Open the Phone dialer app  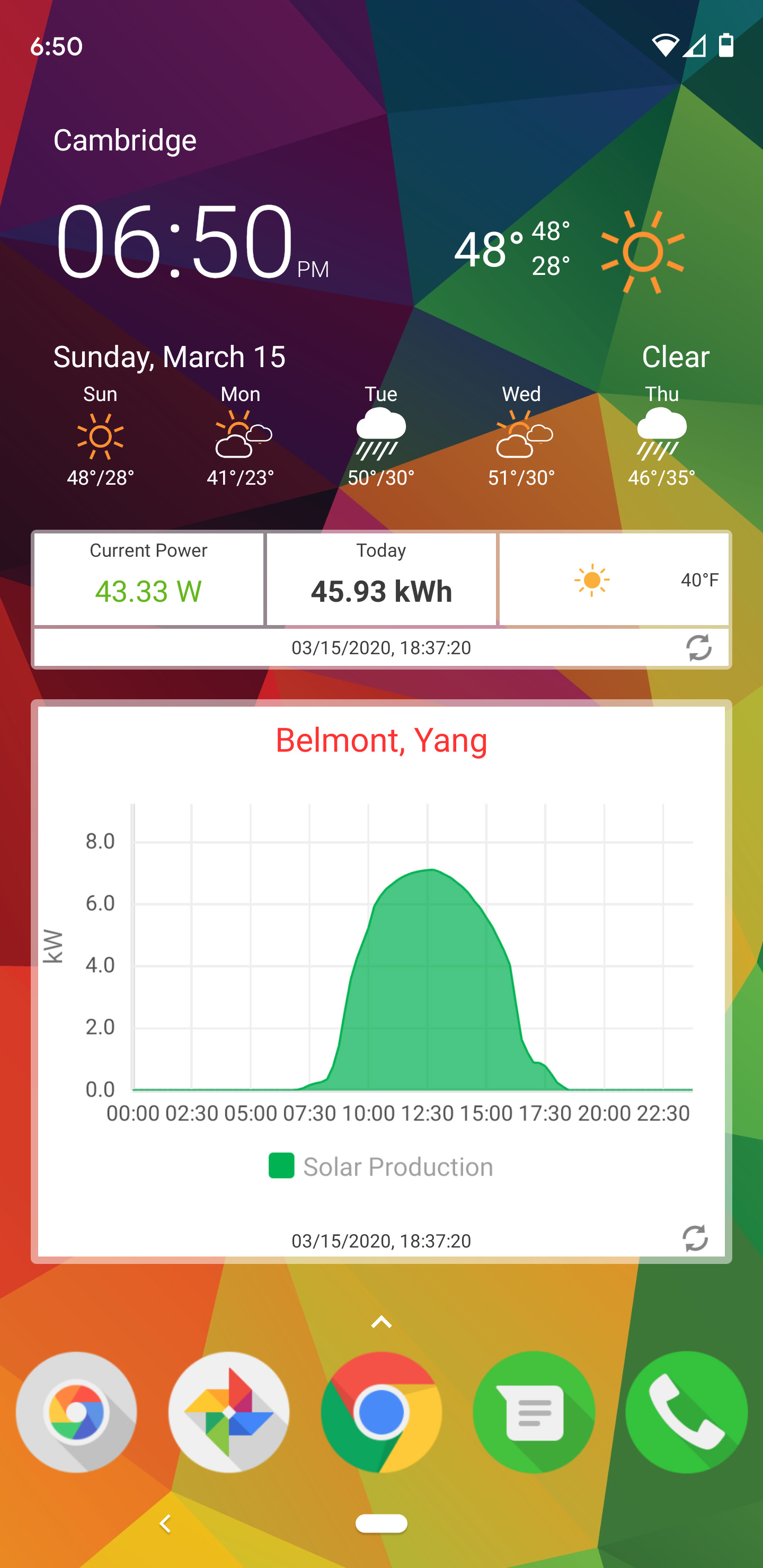click(686, 1412)
